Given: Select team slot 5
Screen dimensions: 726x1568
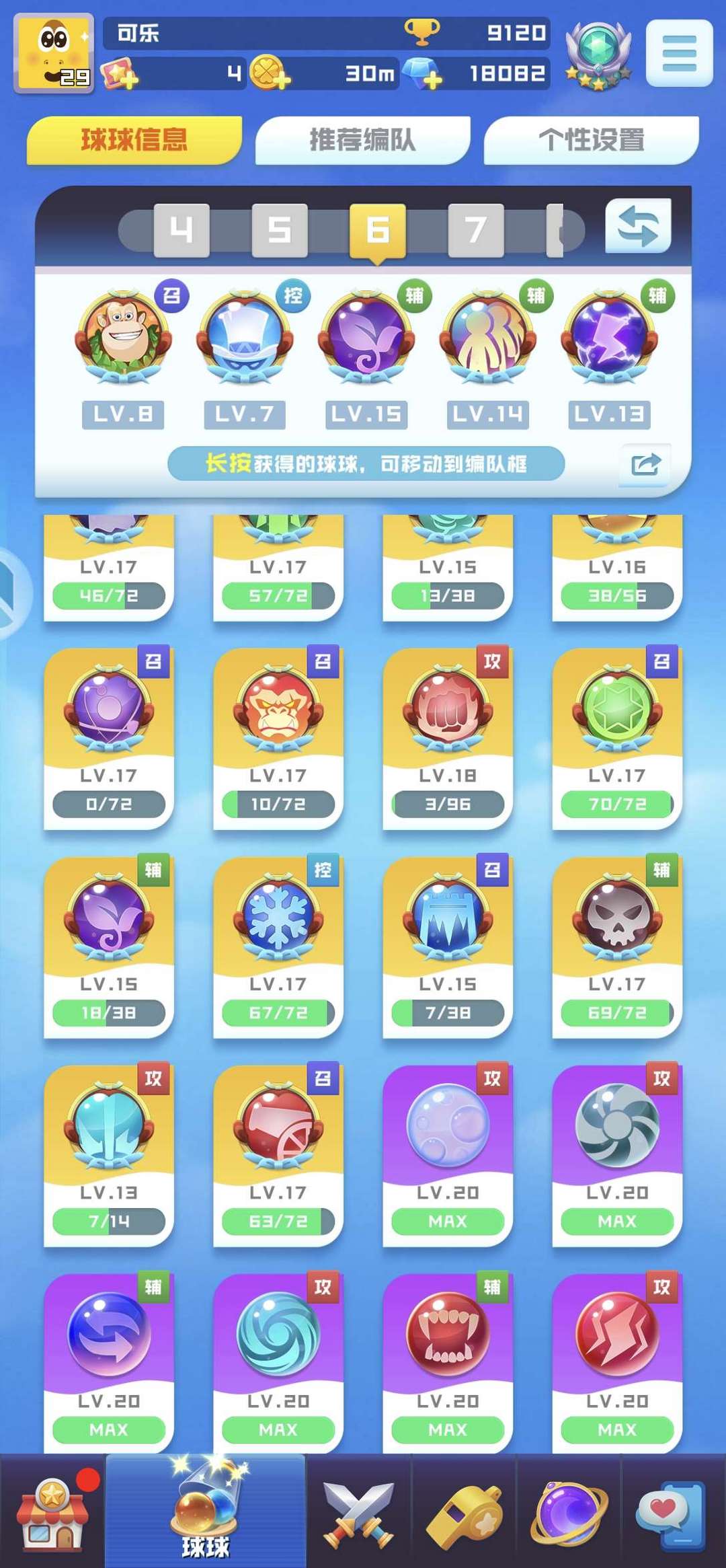Looking at the screenshot, I should (x=280, y=230).
